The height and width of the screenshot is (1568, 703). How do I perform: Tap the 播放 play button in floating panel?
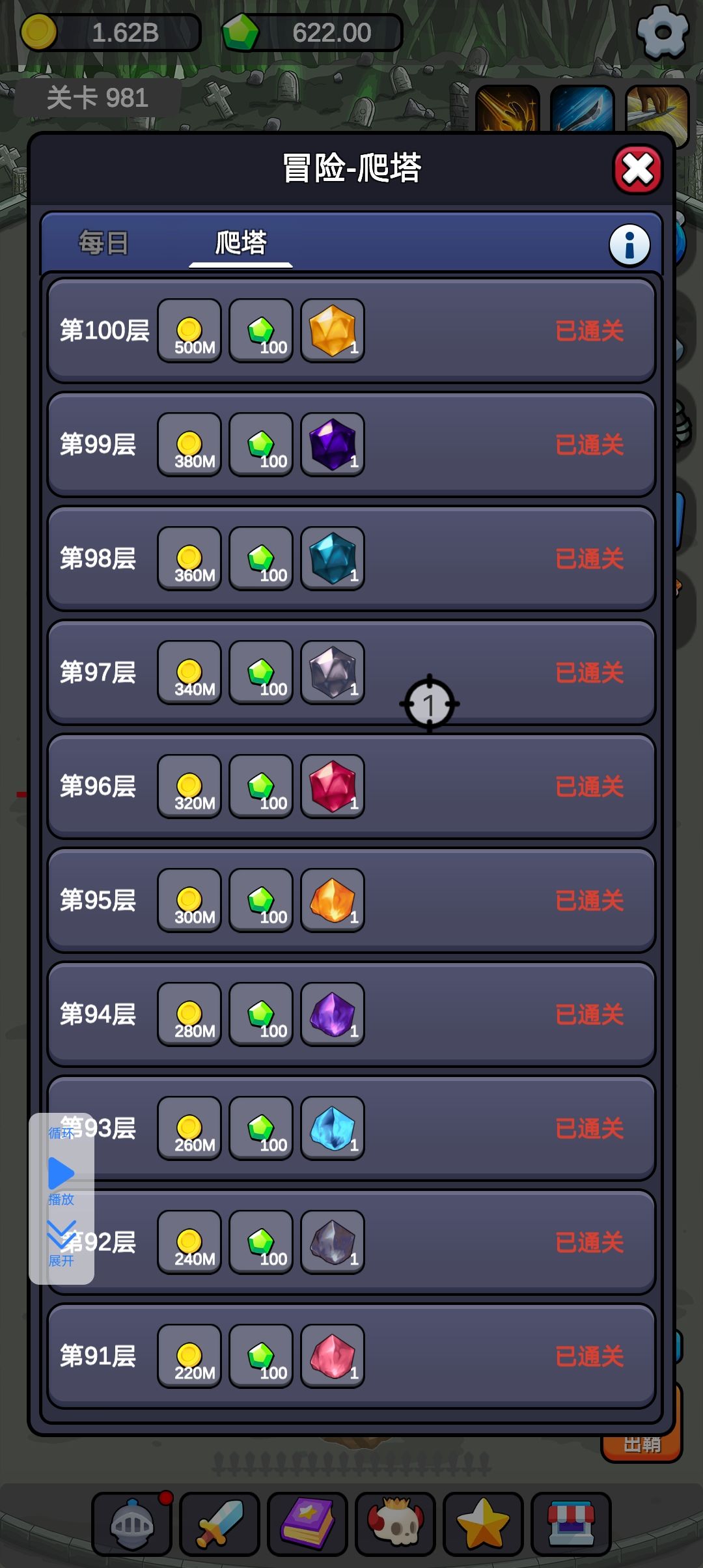coord(61,1179)
